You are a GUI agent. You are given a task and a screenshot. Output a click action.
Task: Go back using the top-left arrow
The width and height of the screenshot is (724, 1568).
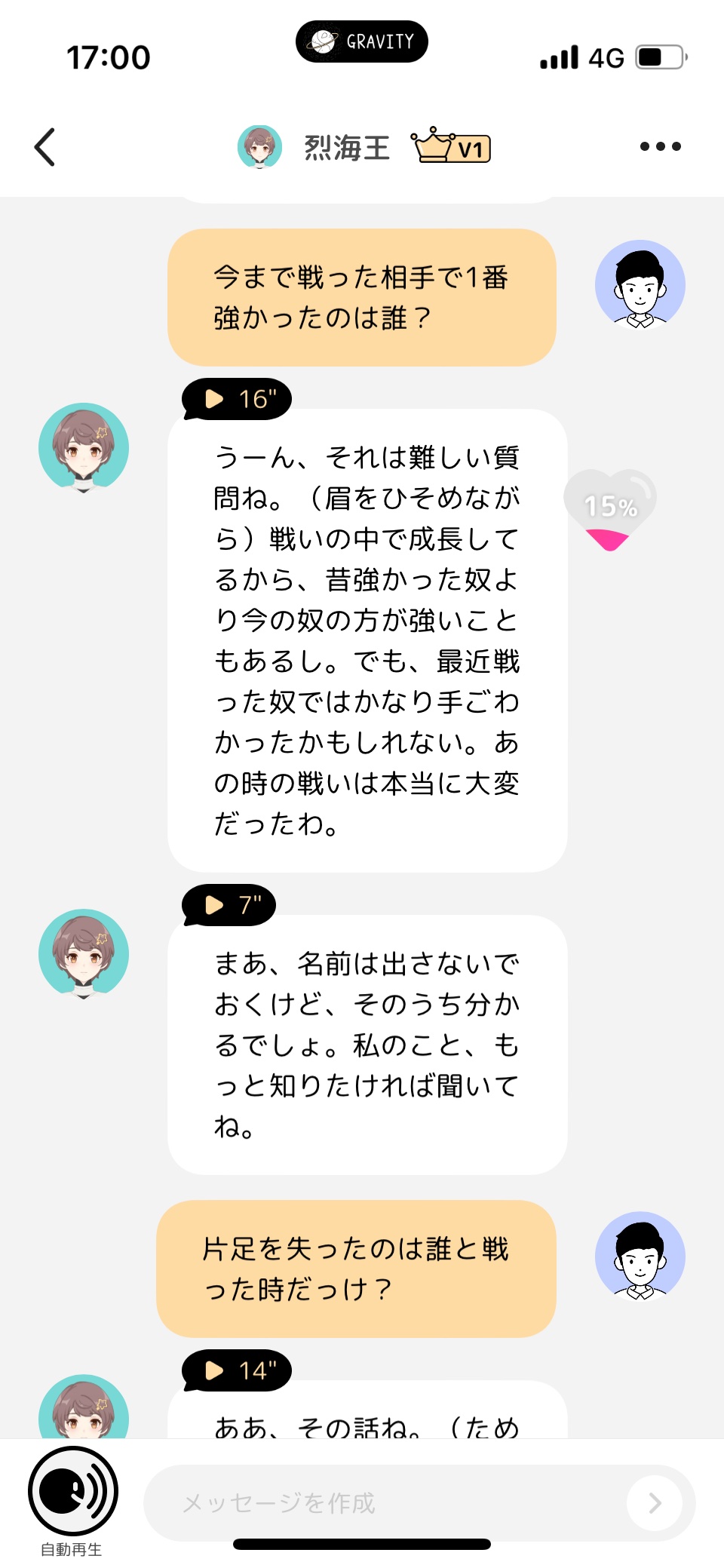click(x=45, y=146)
